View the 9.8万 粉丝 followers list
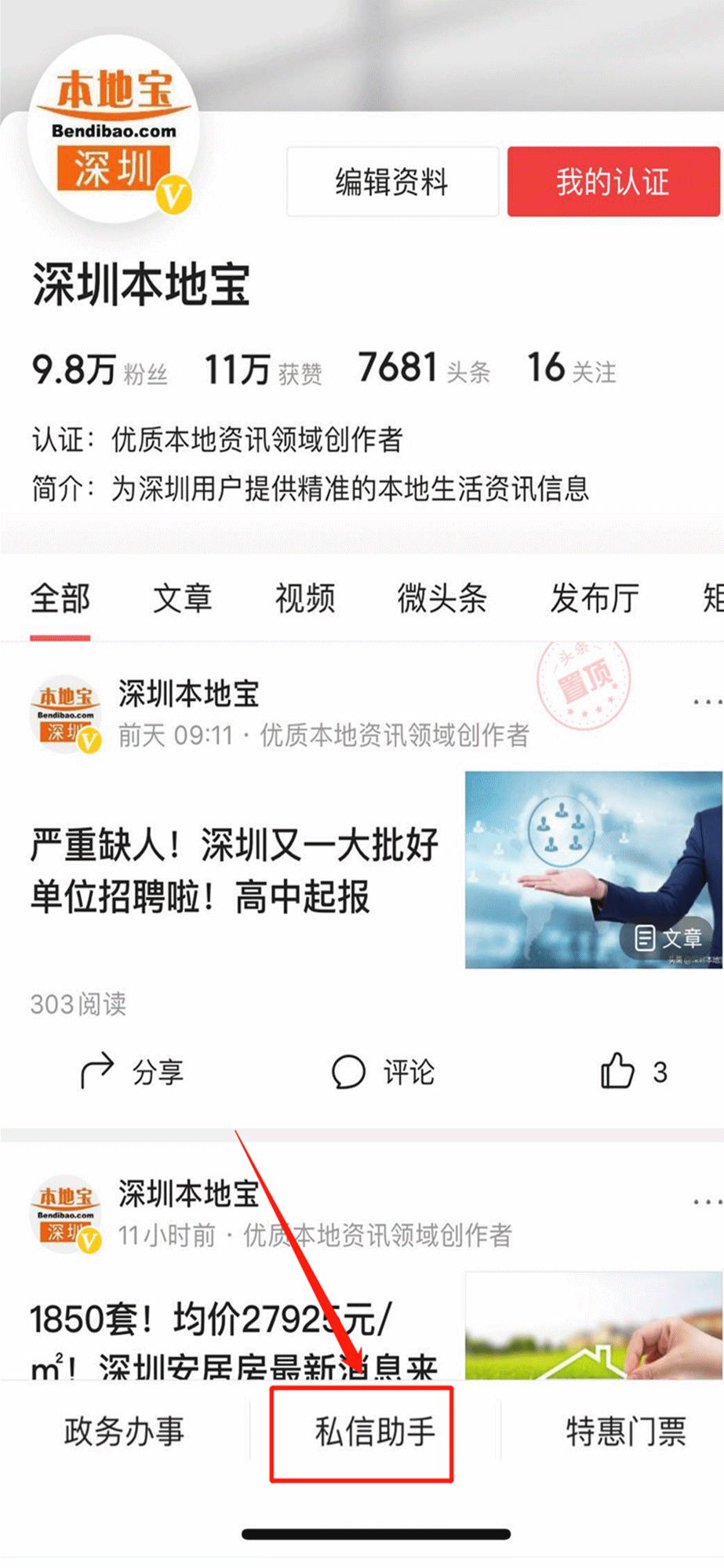 [x=100, y=370]
